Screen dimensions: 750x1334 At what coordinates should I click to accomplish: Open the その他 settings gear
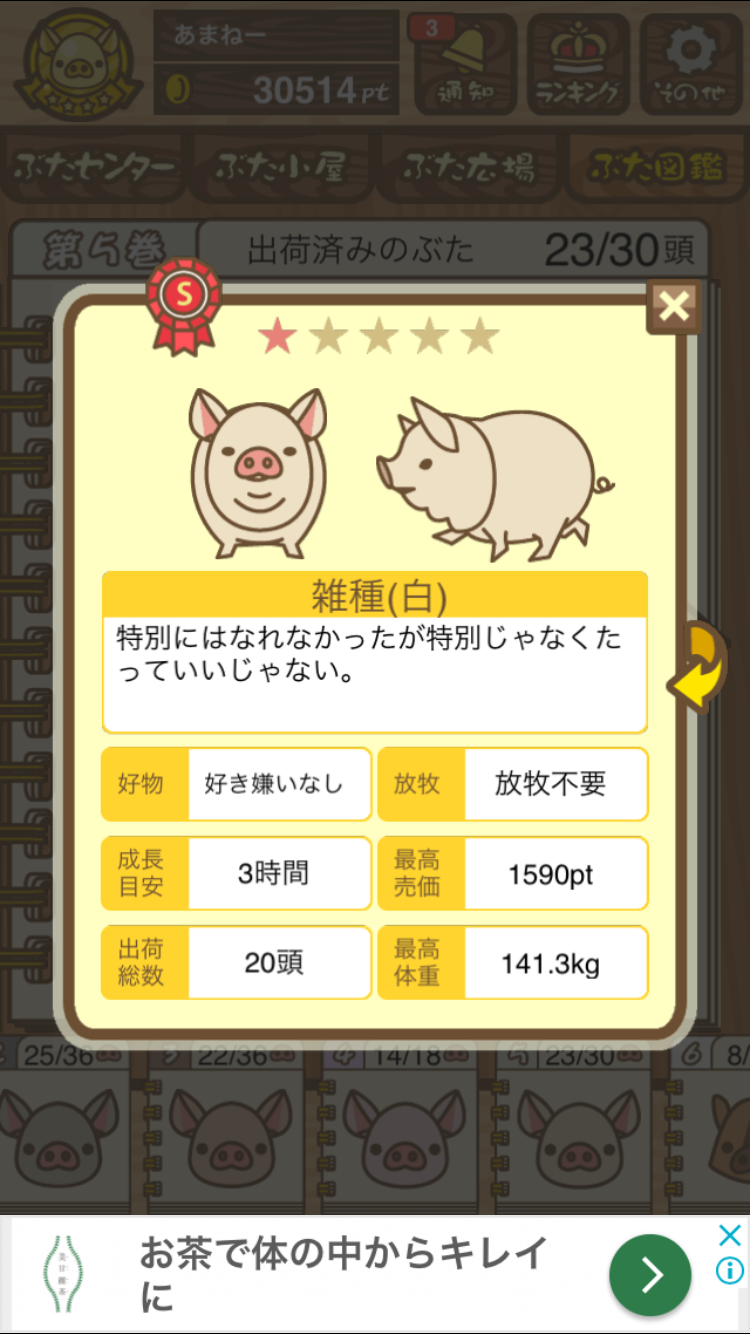(x=688, y=62)
